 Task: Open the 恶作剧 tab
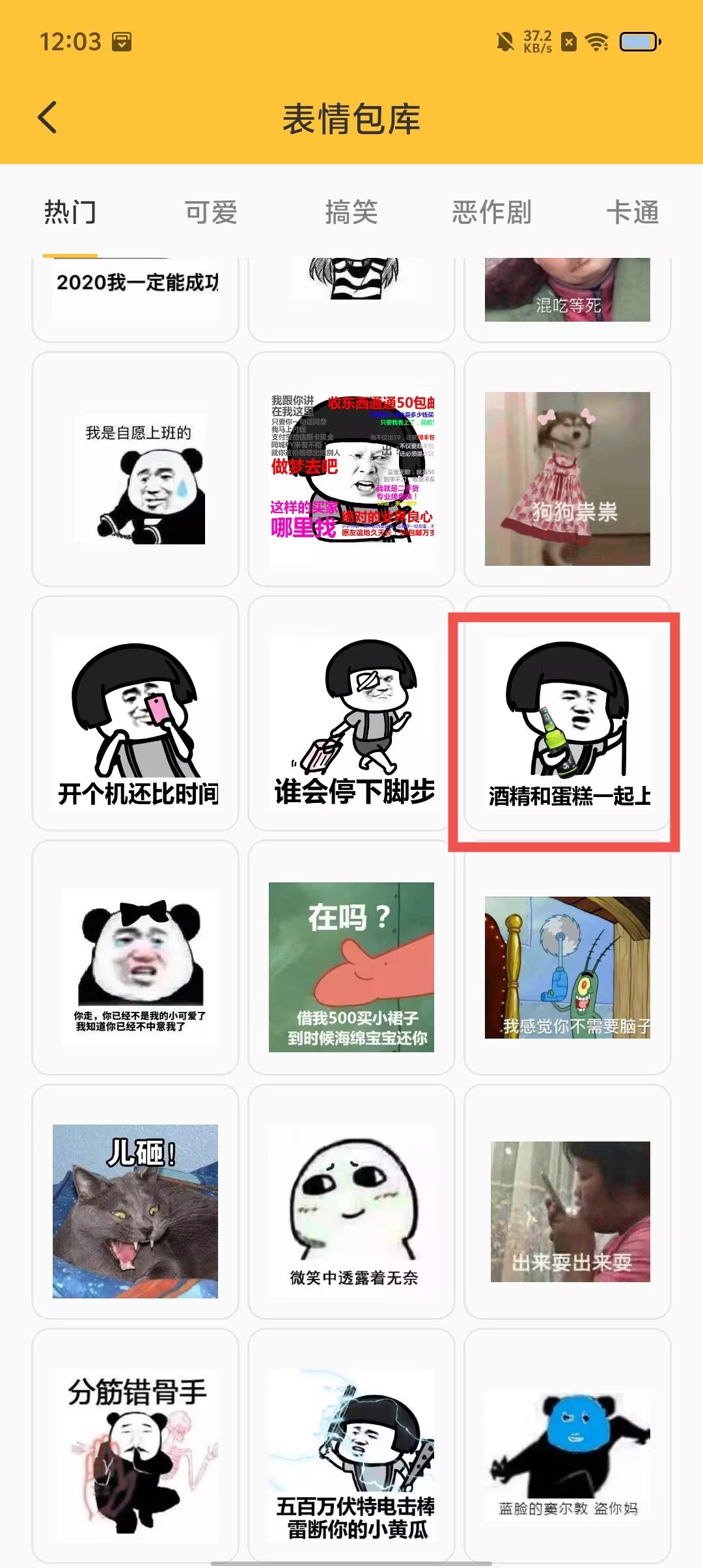tap(492, 212)
